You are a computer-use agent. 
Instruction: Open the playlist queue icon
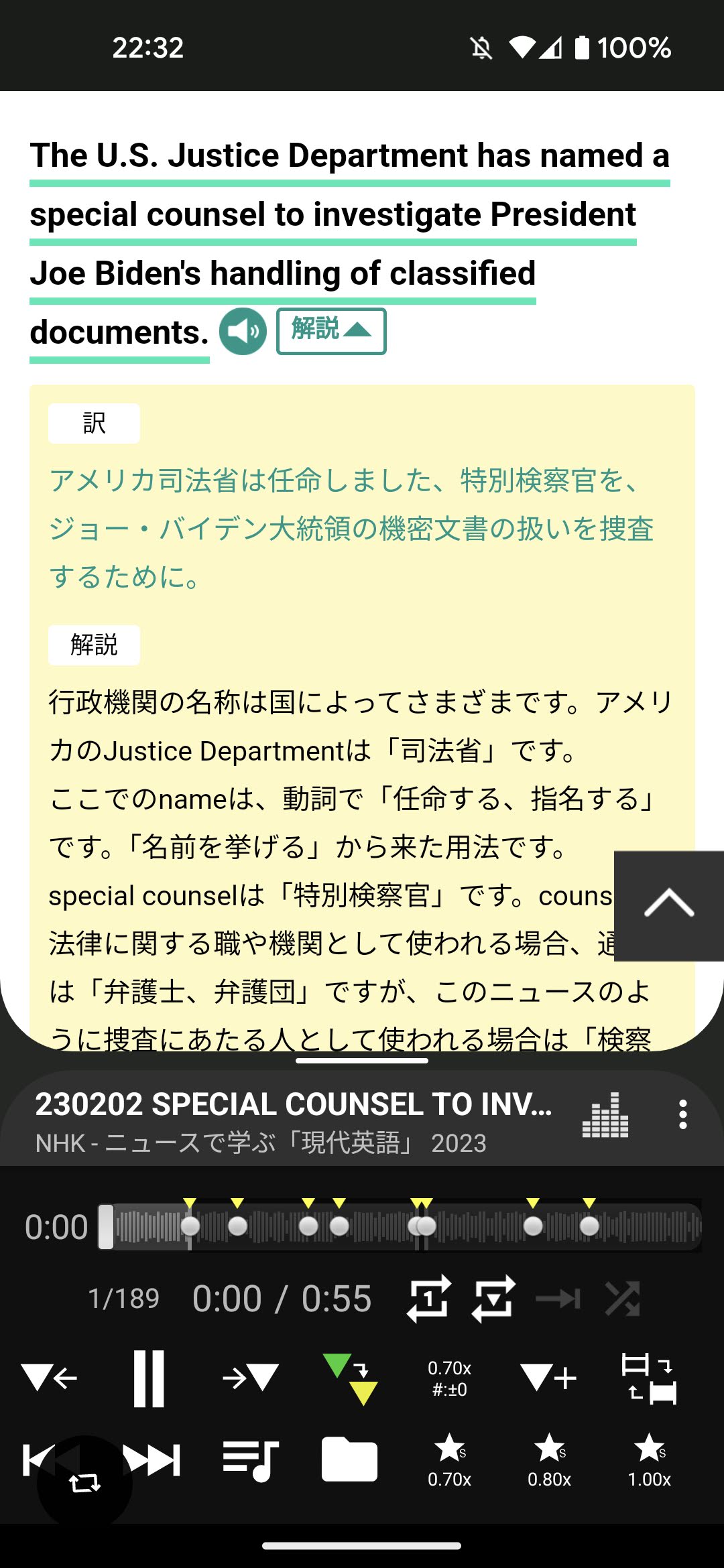coord(250,1460)
